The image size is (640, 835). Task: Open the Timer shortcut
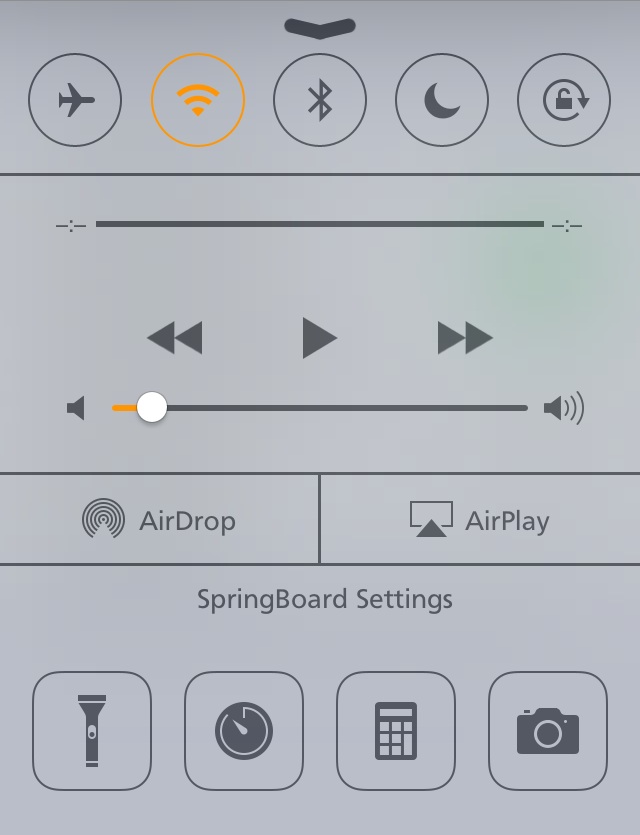click(244, 731)
